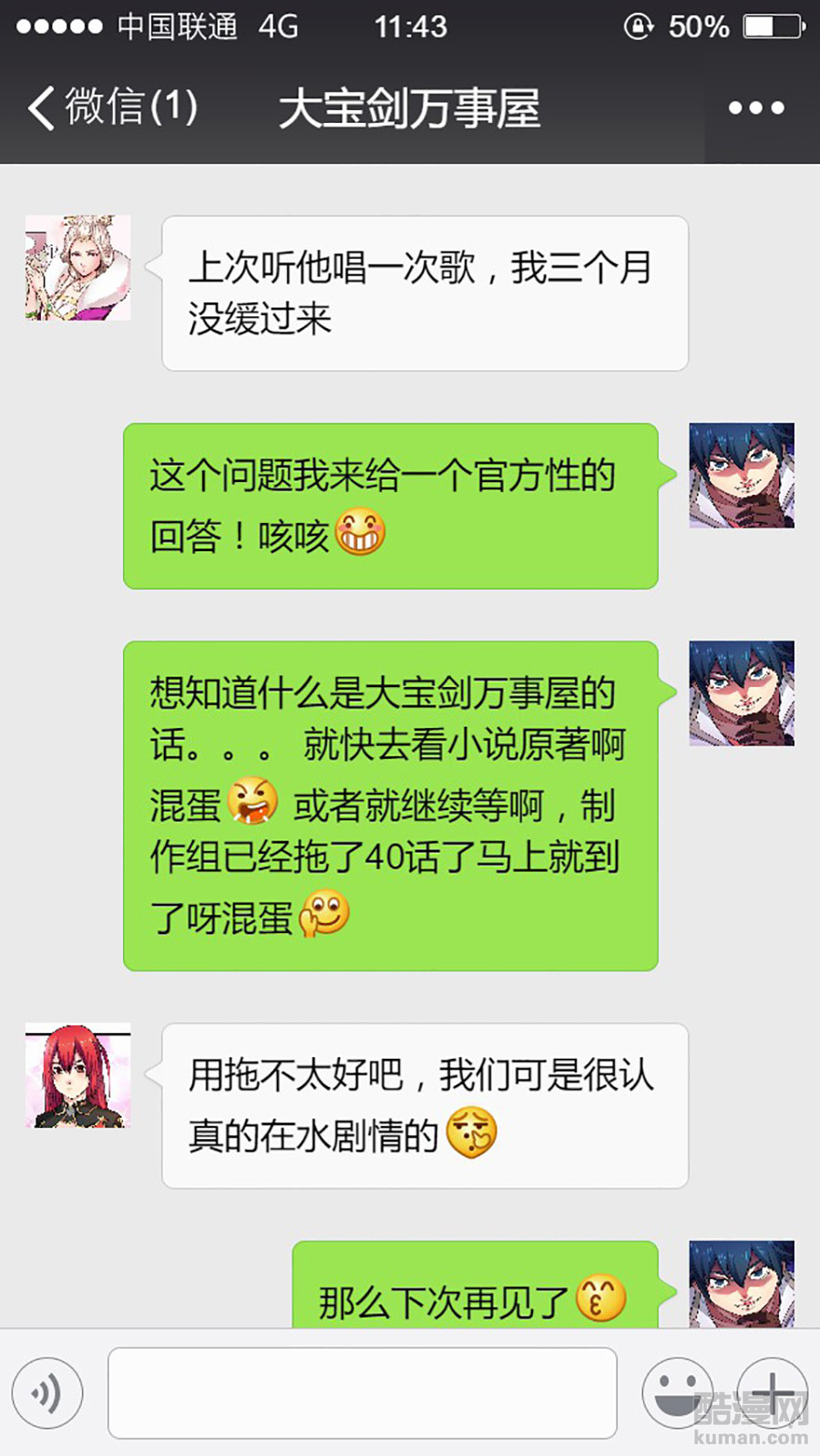Screen dimensions: 820x1456
Task: View the profile of the white-haired avatar
Action: point(78,268)
